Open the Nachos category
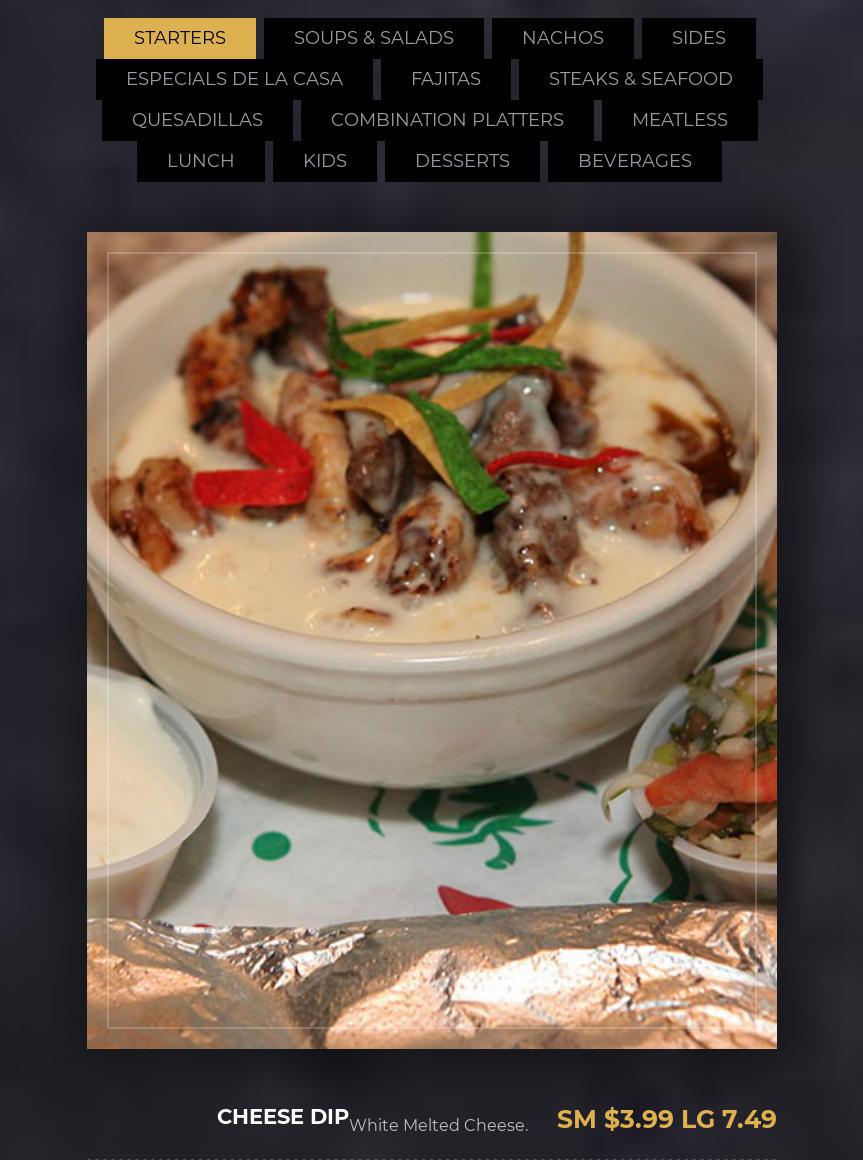The image size is (863, 1160). click(x=562, y=38)
